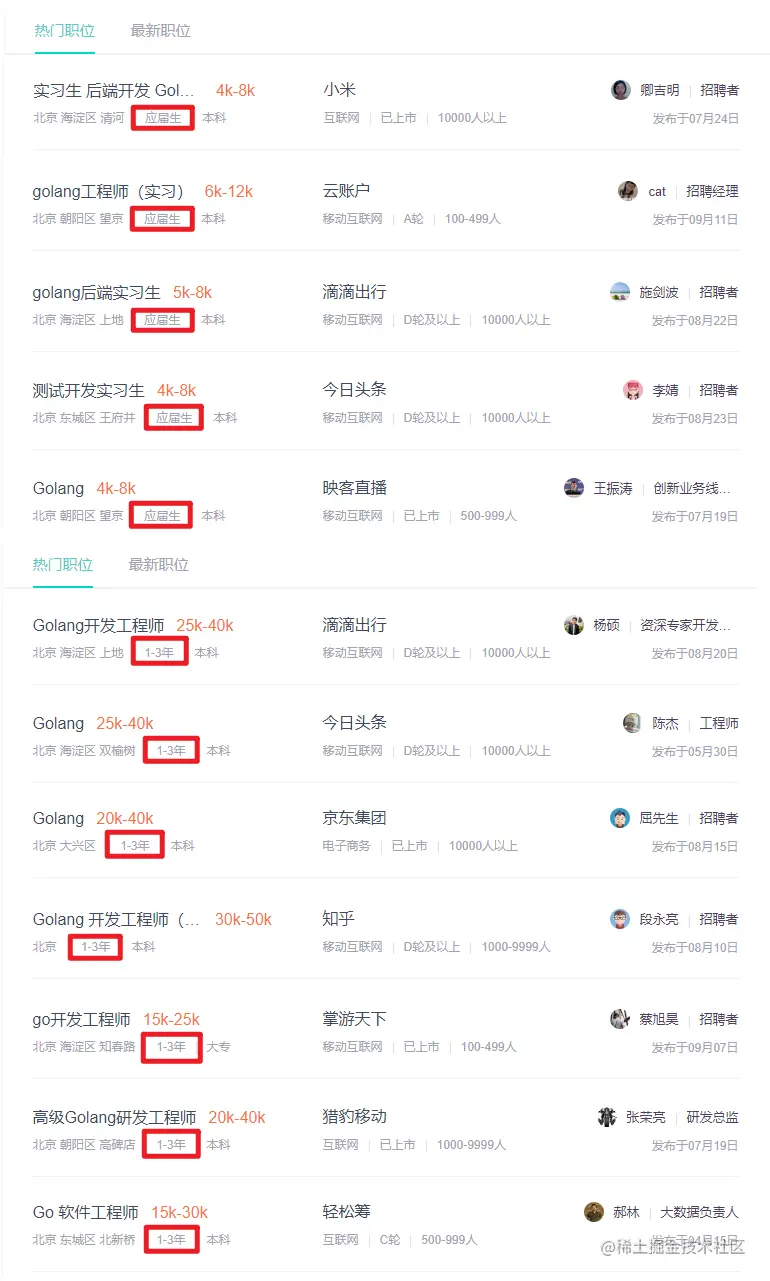
Task: Open the Golang 开发工程师 30k-50k job at 知乎
Action: click(x=117, y=919)
